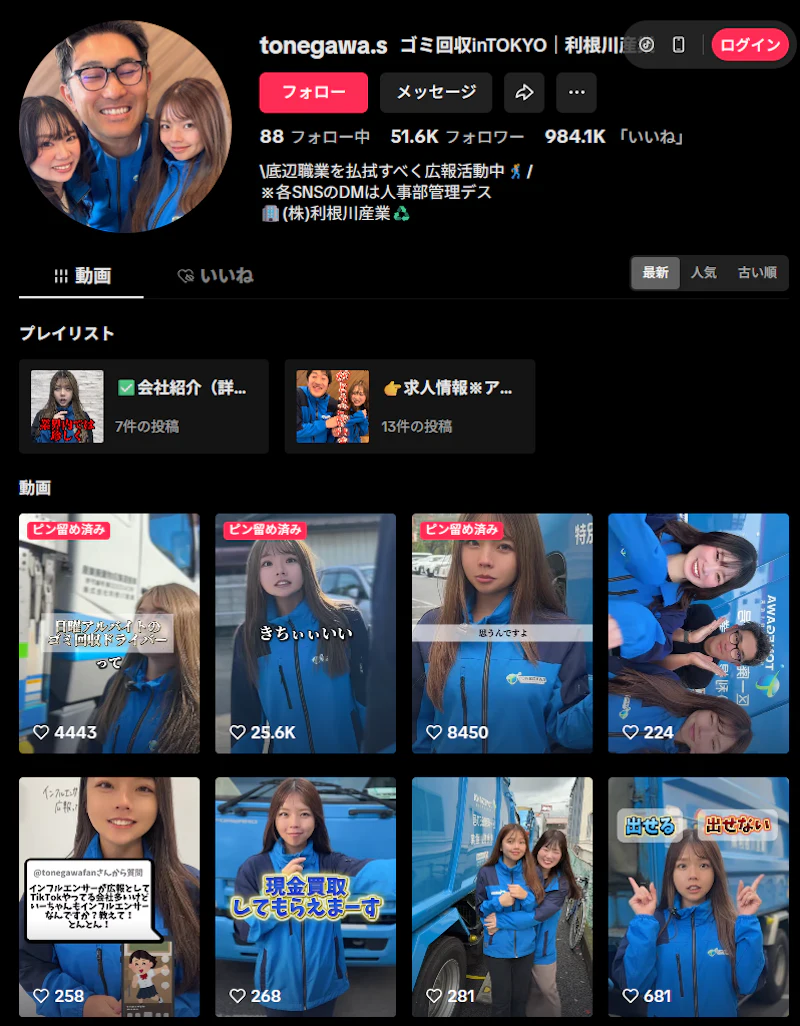The height and width of the screenshot is (1026, 800).
Task: Sort videos by 古い順
Action: click(757, 273)
